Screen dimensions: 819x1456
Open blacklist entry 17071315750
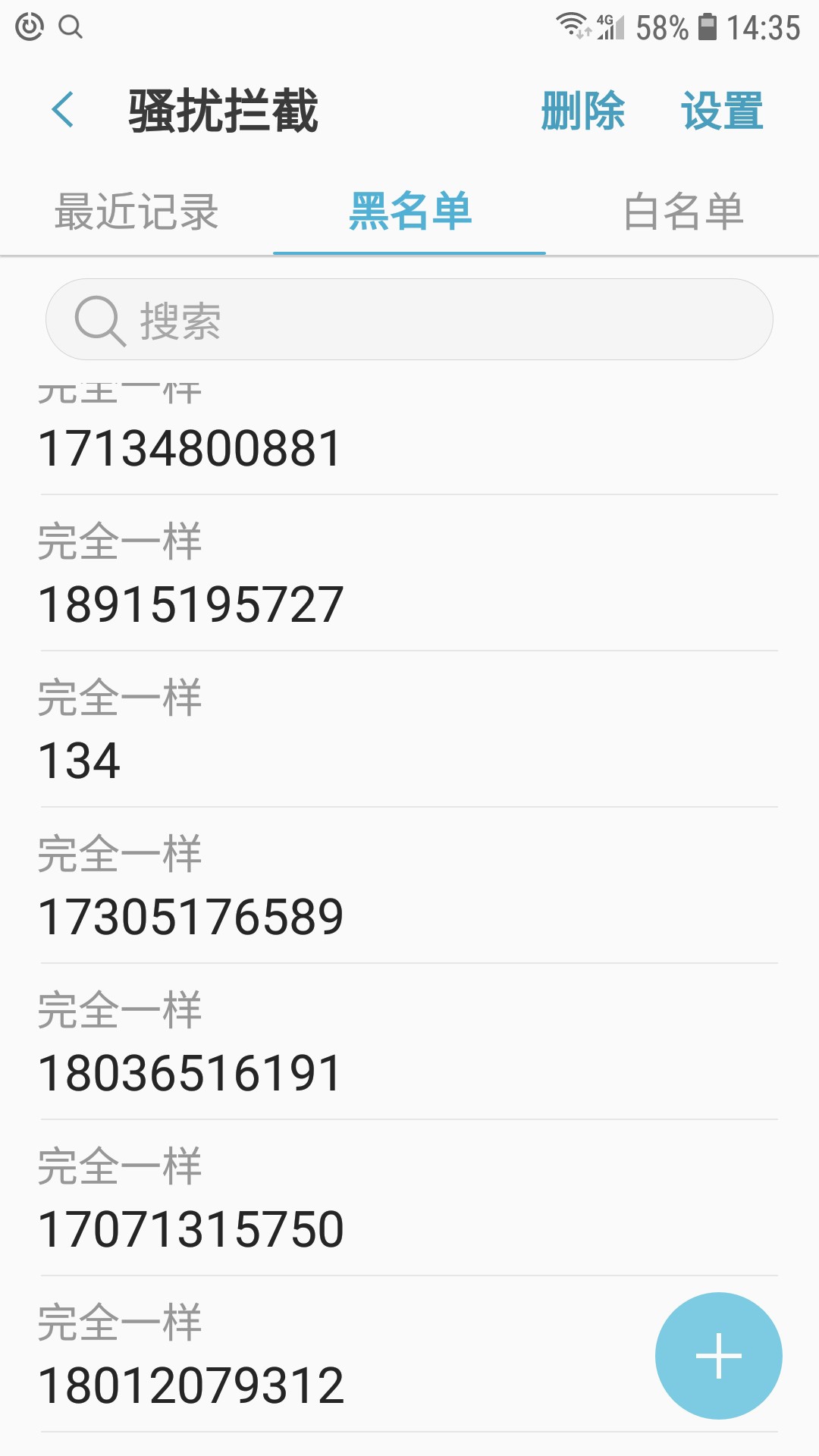[409, 1198]
